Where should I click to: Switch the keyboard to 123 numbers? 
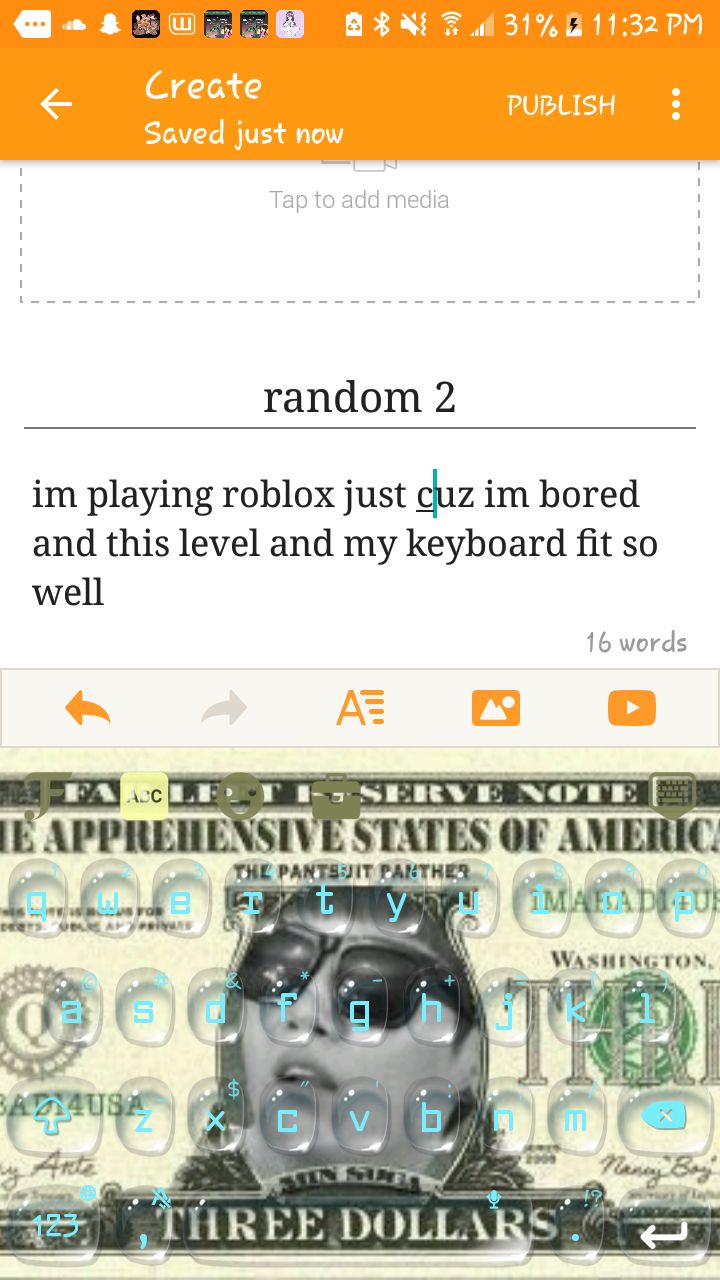coord(55,1225)
